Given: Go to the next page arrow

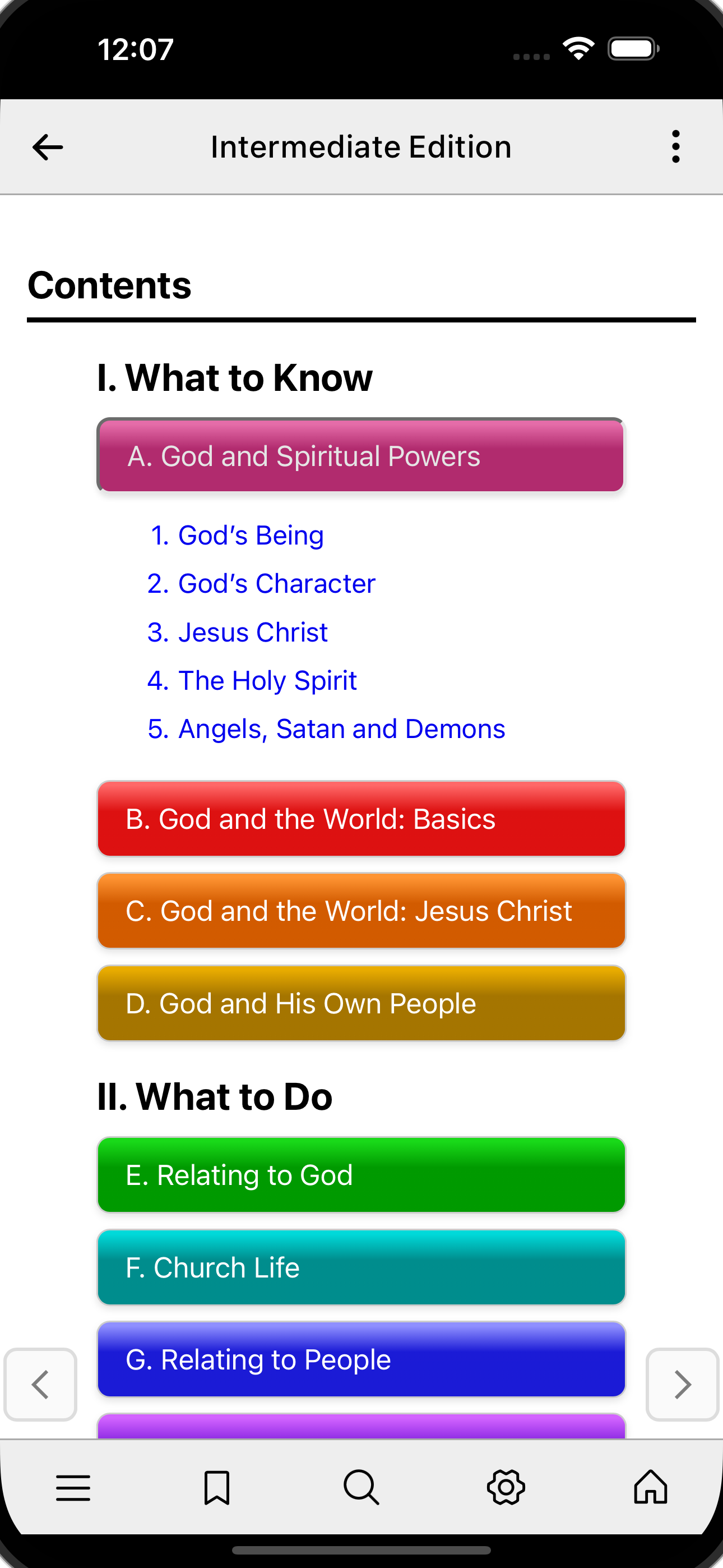Looking at the screenshot, I should coord(683,1384).
